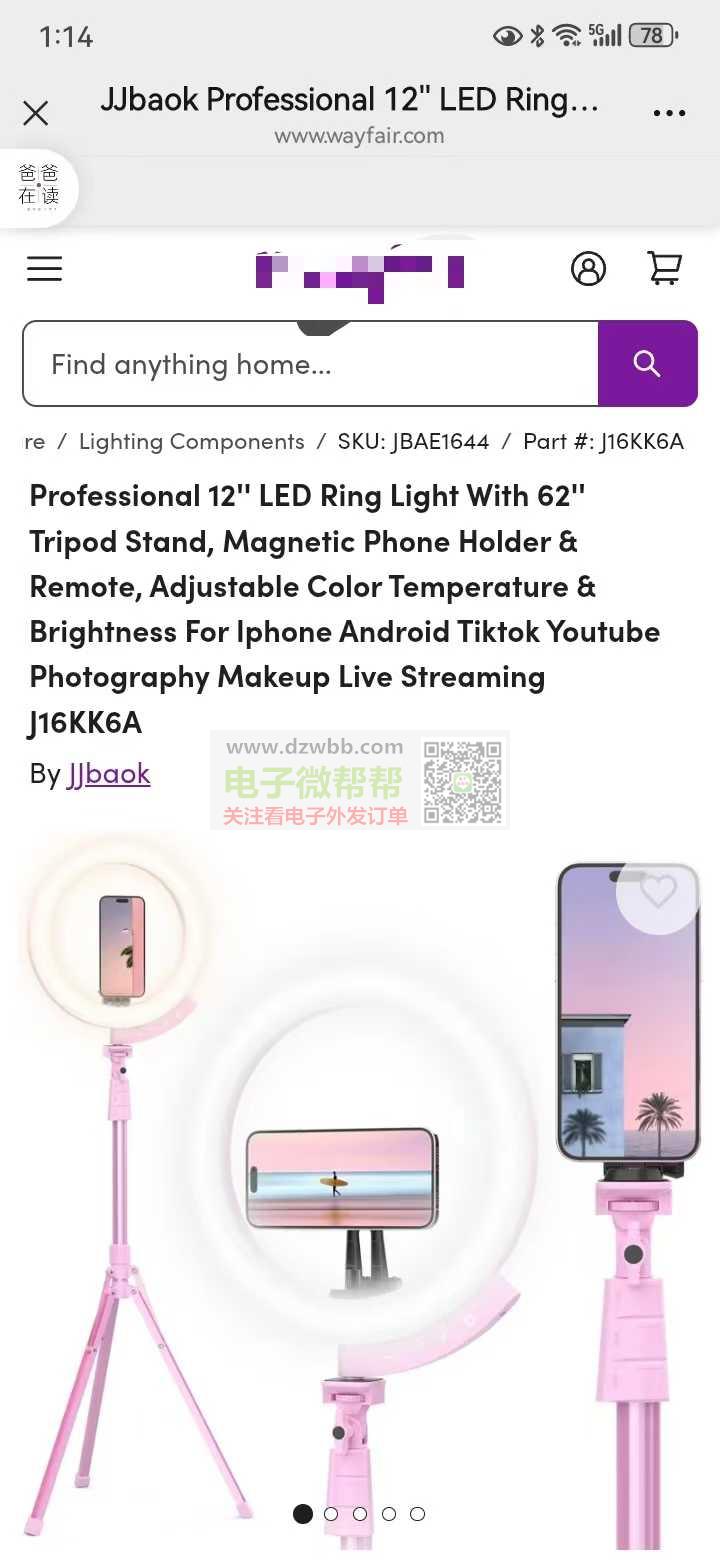Tap the Find anything home search field

click(x=311, y=364)
